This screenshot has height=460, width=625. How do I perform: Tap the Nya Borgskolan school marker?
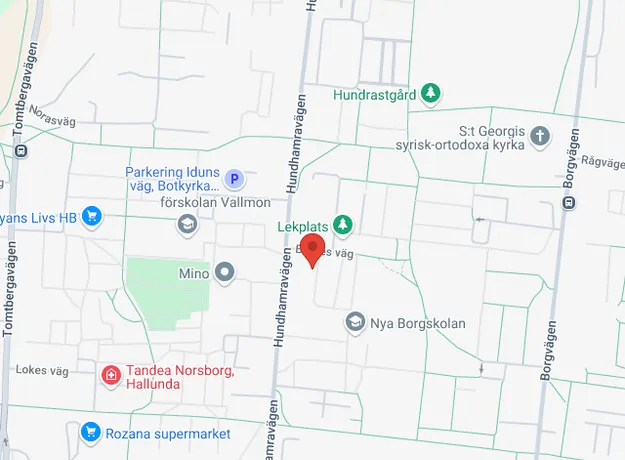click(x=354, y=322)
